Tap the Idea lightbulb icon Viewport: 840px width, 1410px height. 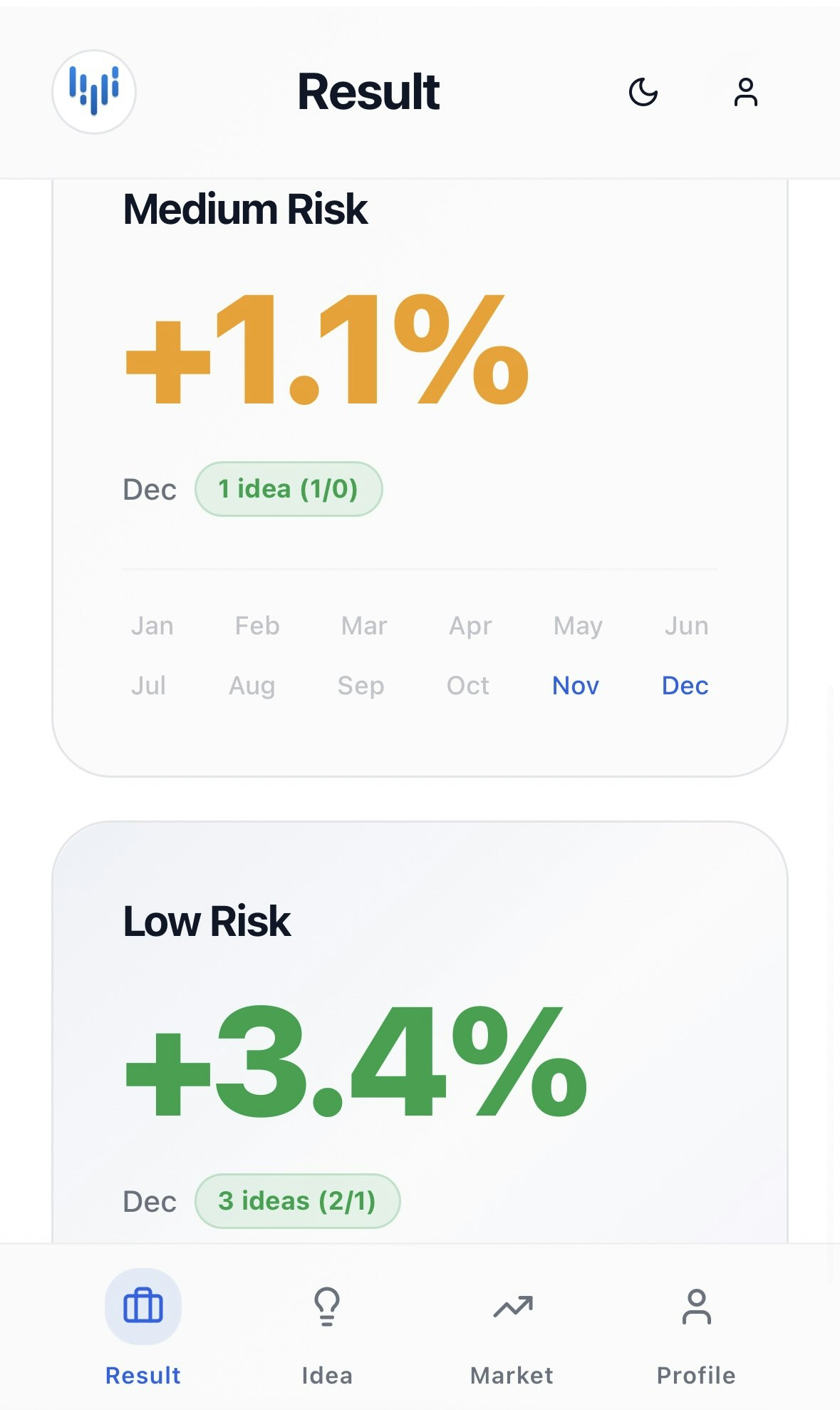[x=327, y=1307]
